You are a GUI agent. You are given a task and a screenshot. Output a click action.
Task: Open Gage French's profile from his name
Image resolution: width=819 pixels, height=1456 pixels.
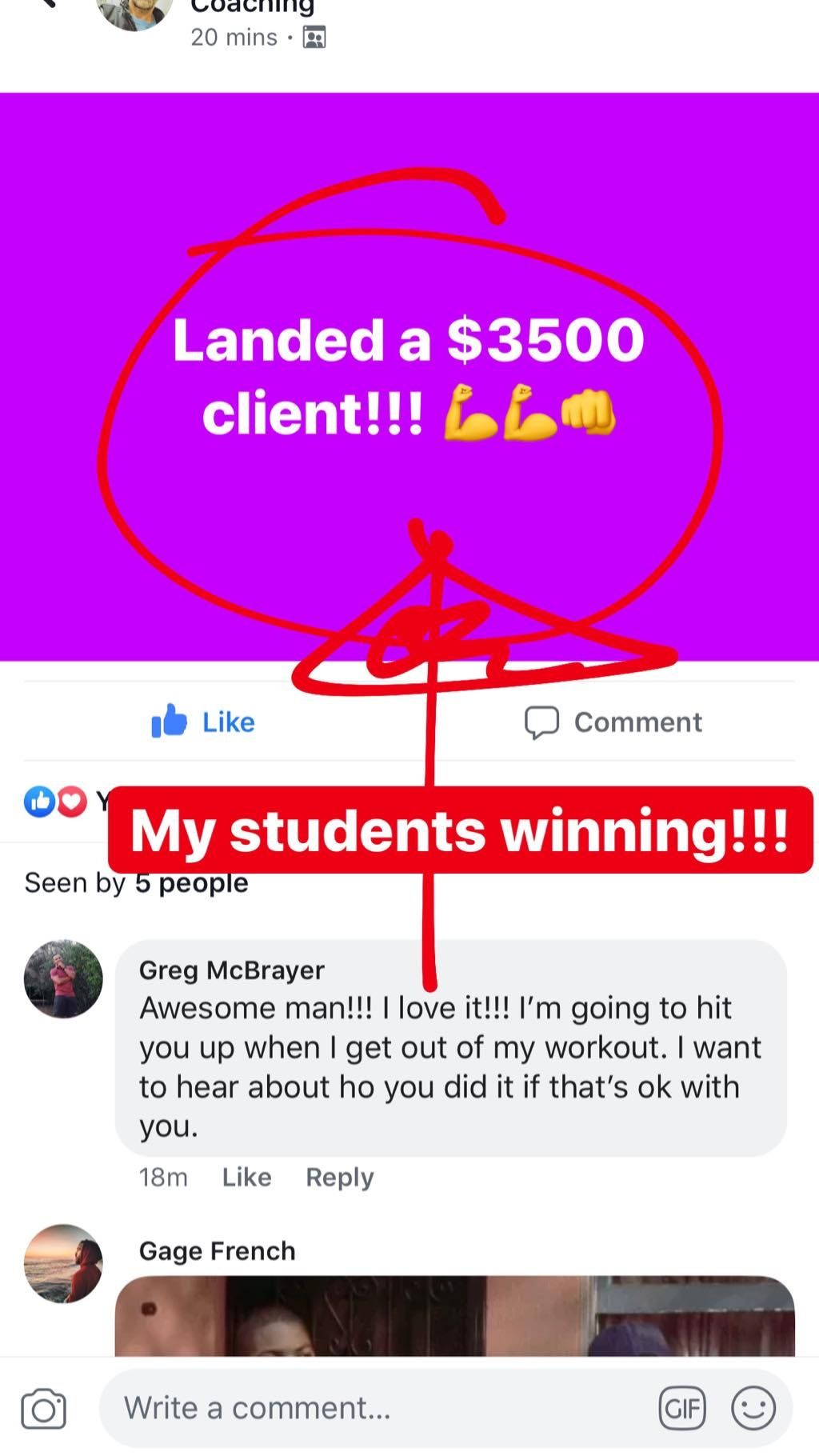pos(217,1250)
